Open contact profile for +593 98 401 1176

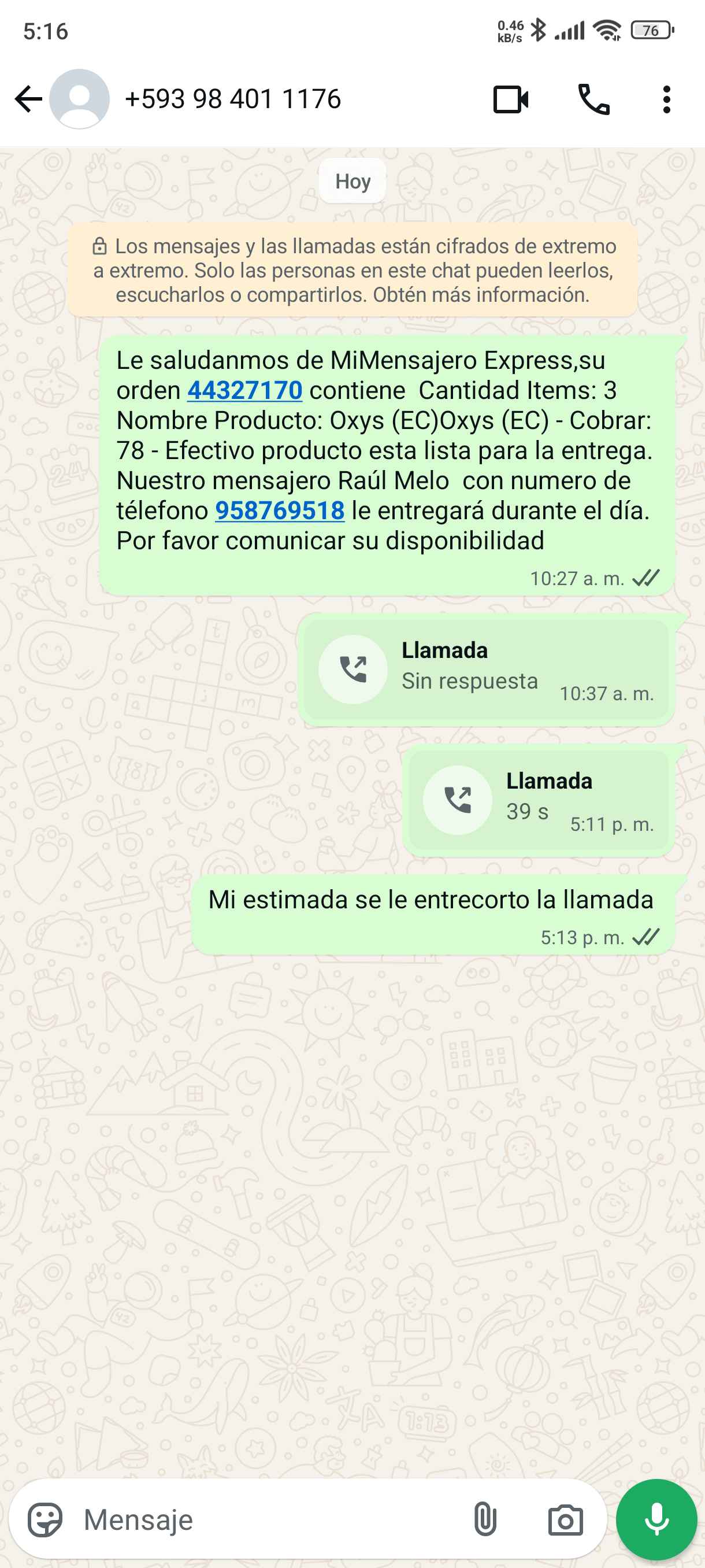pos(232,99)
